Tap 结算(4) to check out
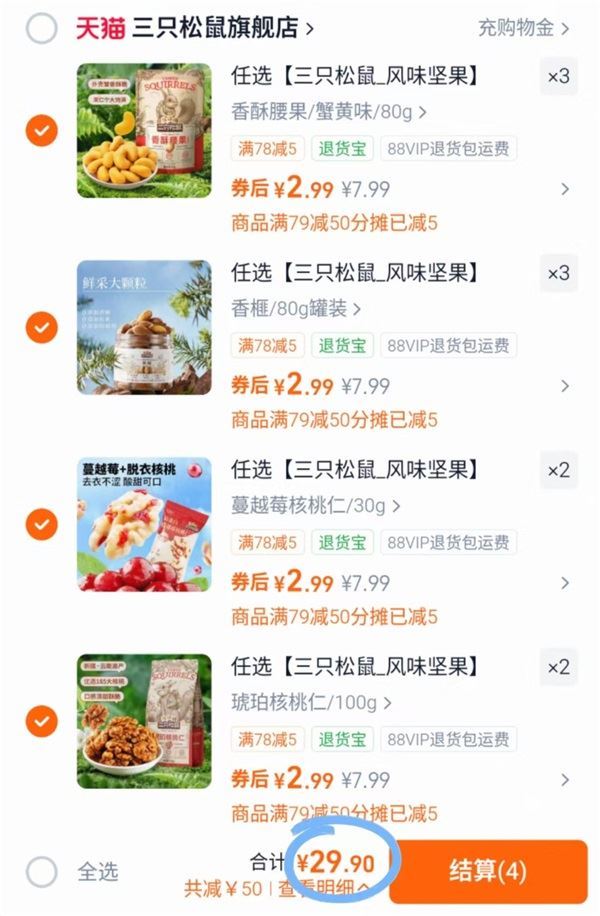600x916 pixels. (488, 871)
